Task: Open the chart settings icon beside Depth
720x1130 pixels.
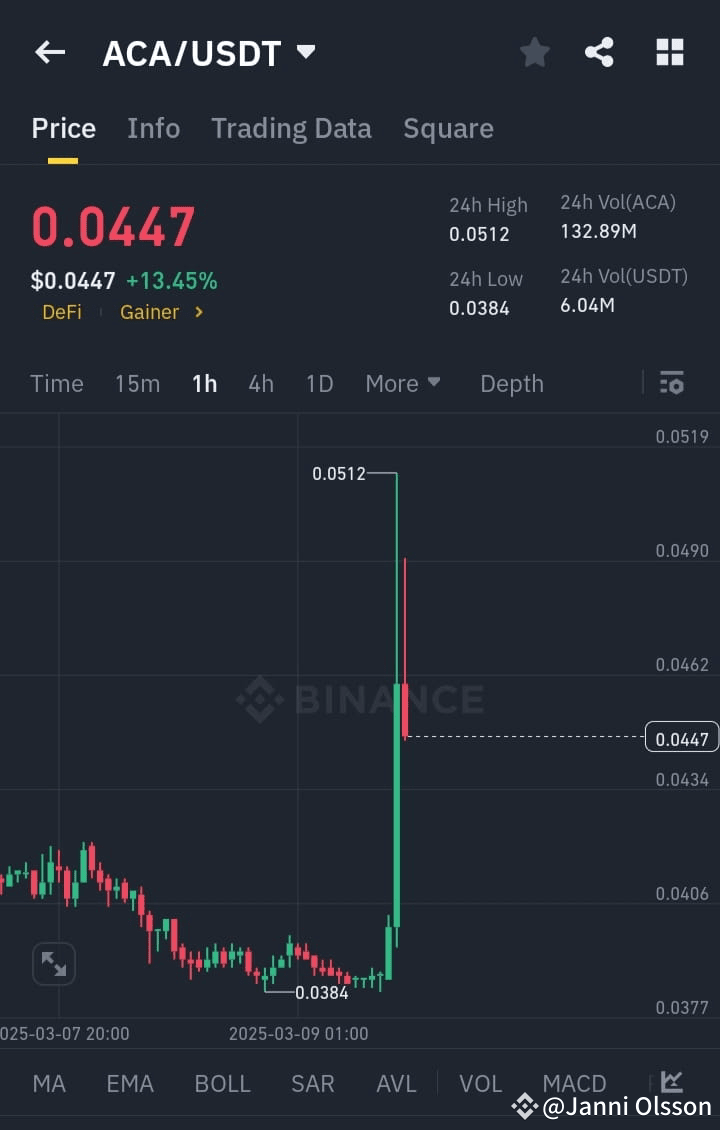Action: [x=671, y=383]
